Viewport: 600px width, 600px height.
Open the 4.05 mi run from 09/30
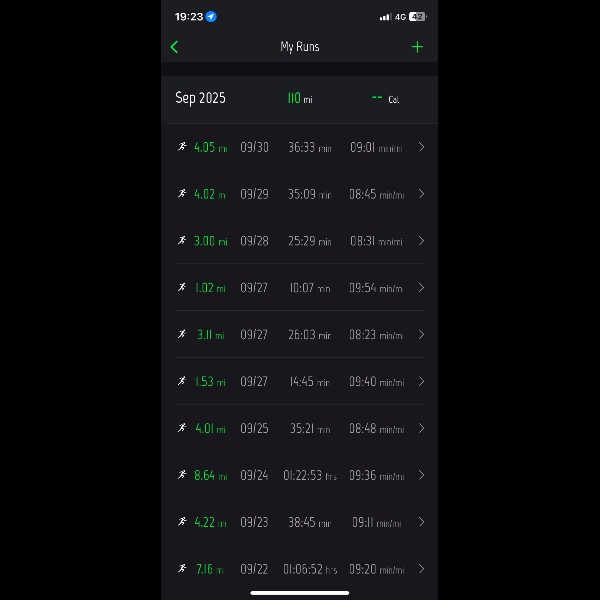(300, 147)
